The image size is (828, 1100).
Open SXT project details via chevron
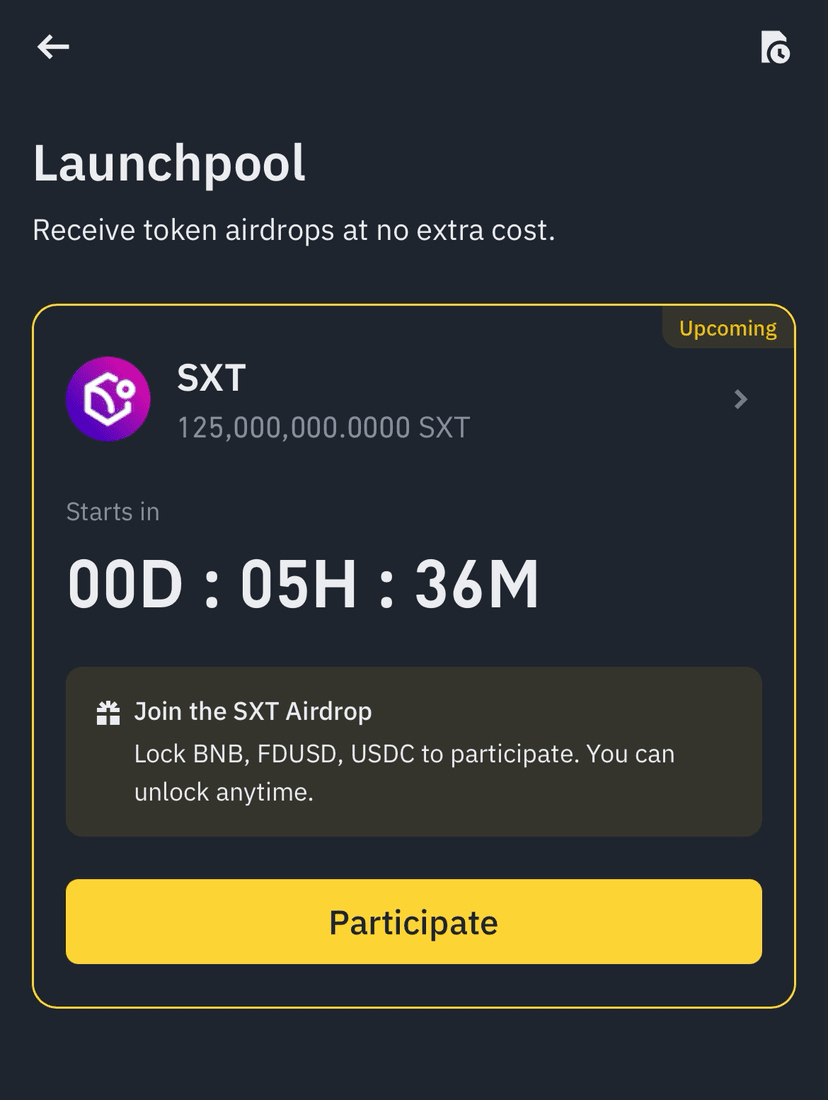pos(741,400)
